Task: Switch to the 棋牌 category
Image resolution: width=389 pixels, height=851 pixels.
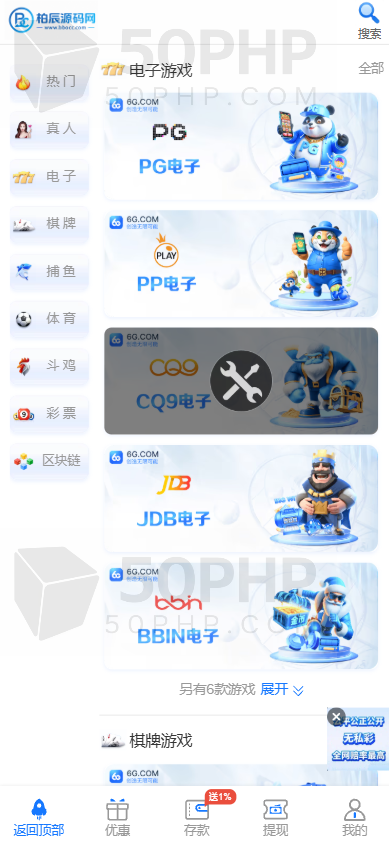Action: coord(49,224)
